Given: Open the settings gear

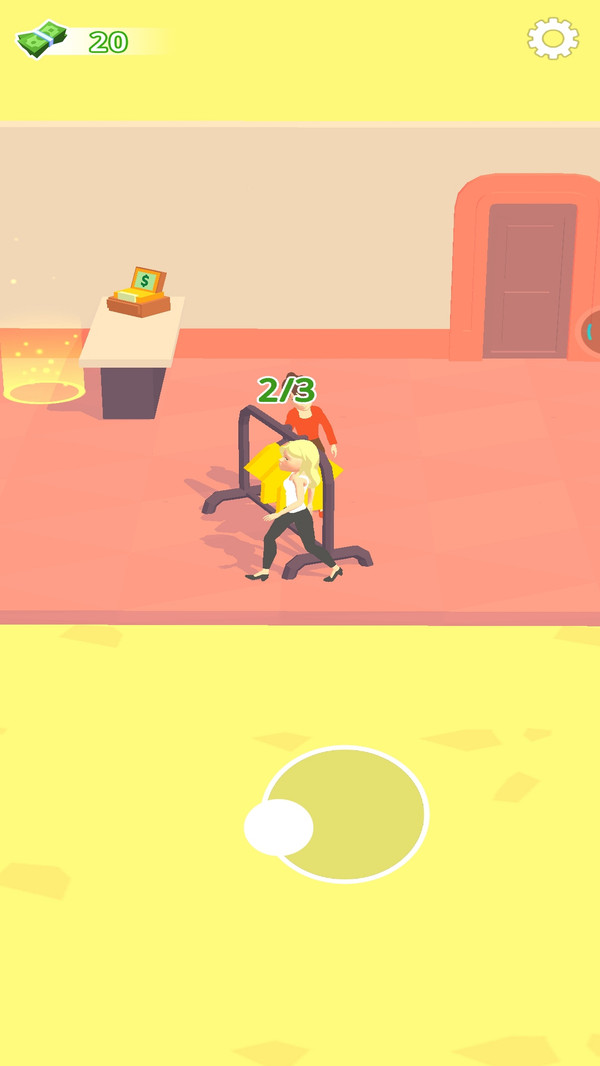Looking at the screenshot, I should coord(552,38).
